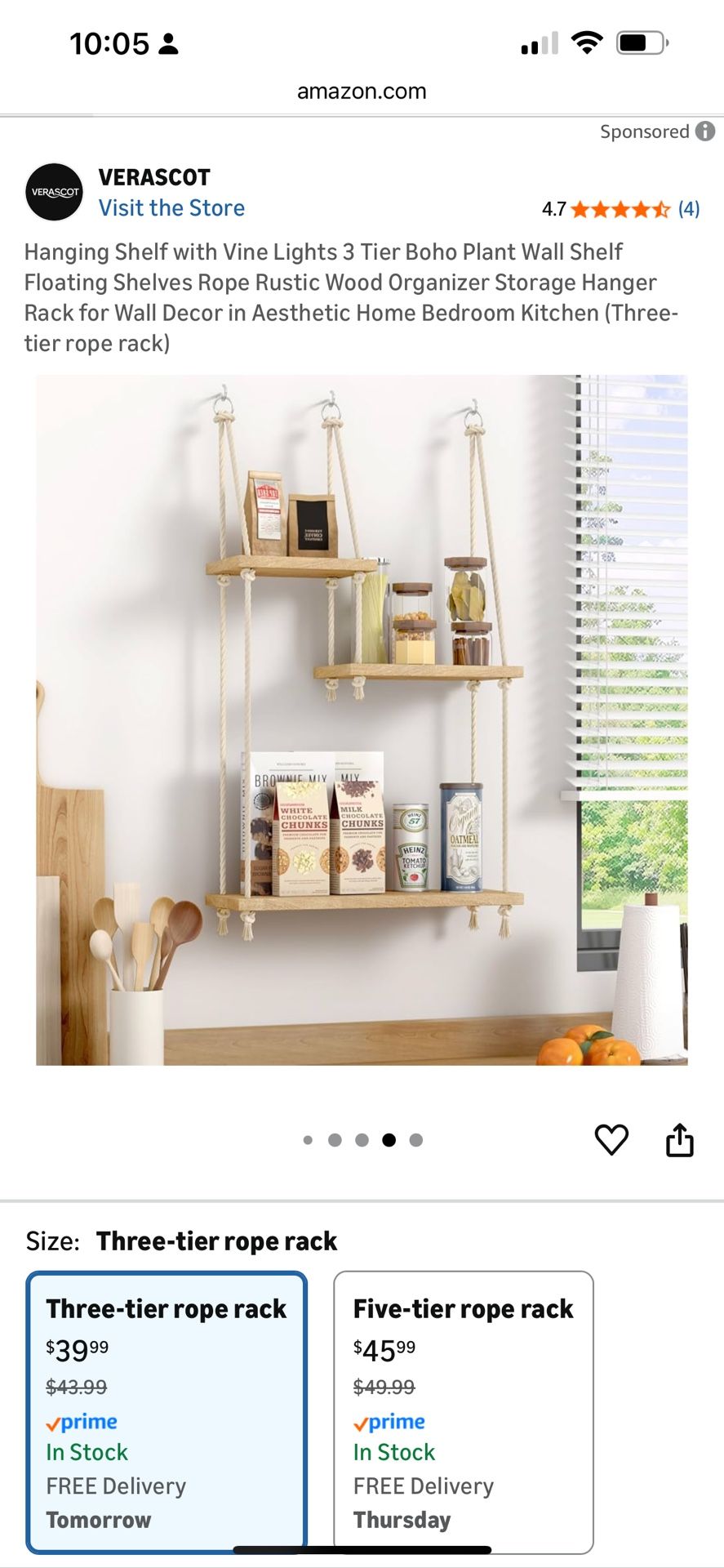This screenshot has width=724, height=1568.
Task: Tap the amazon.com address bar
Action: 362,91
